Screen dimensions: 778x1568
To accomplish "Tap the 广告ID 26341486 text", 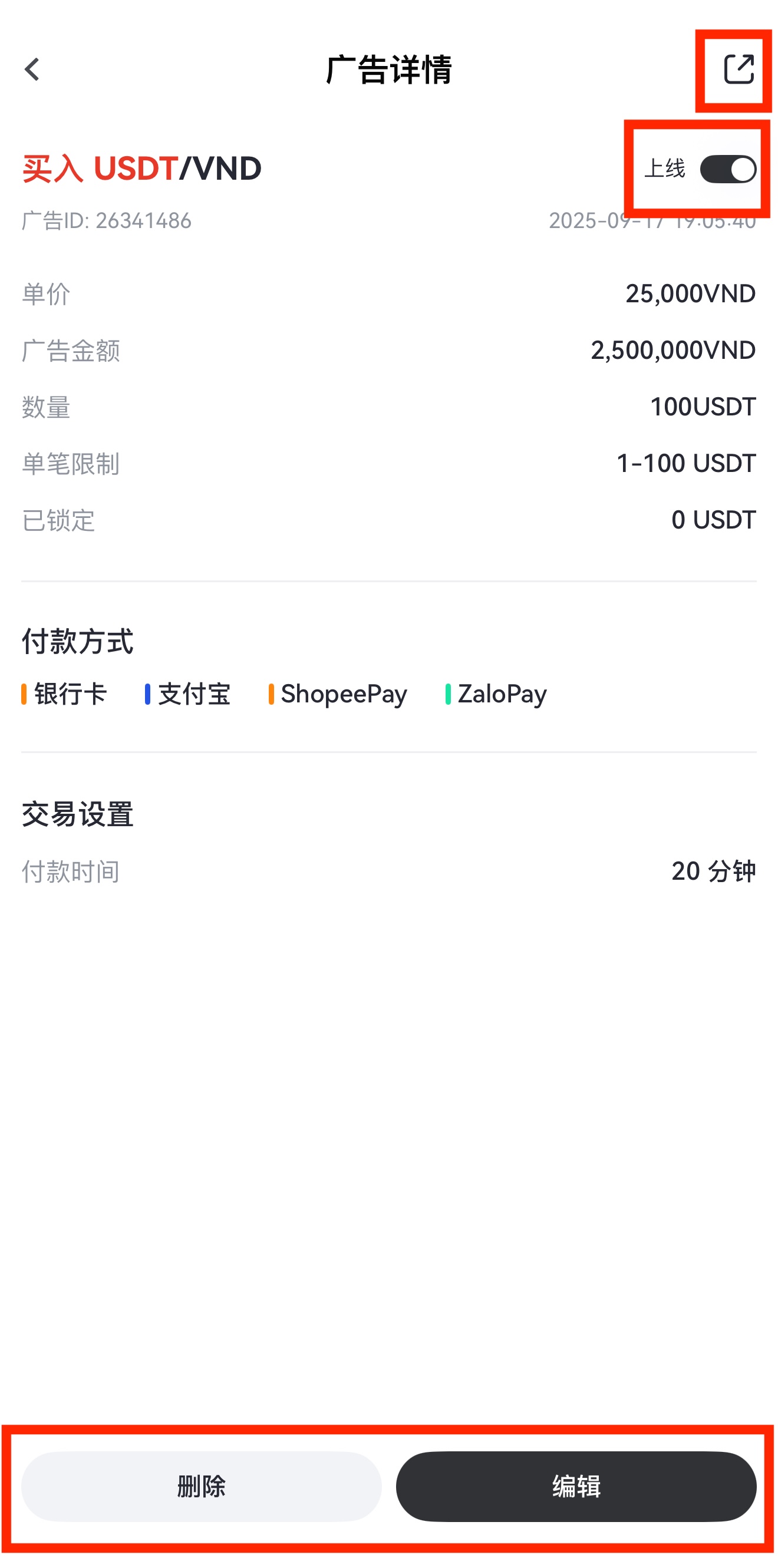I will (x=107, y=221).
